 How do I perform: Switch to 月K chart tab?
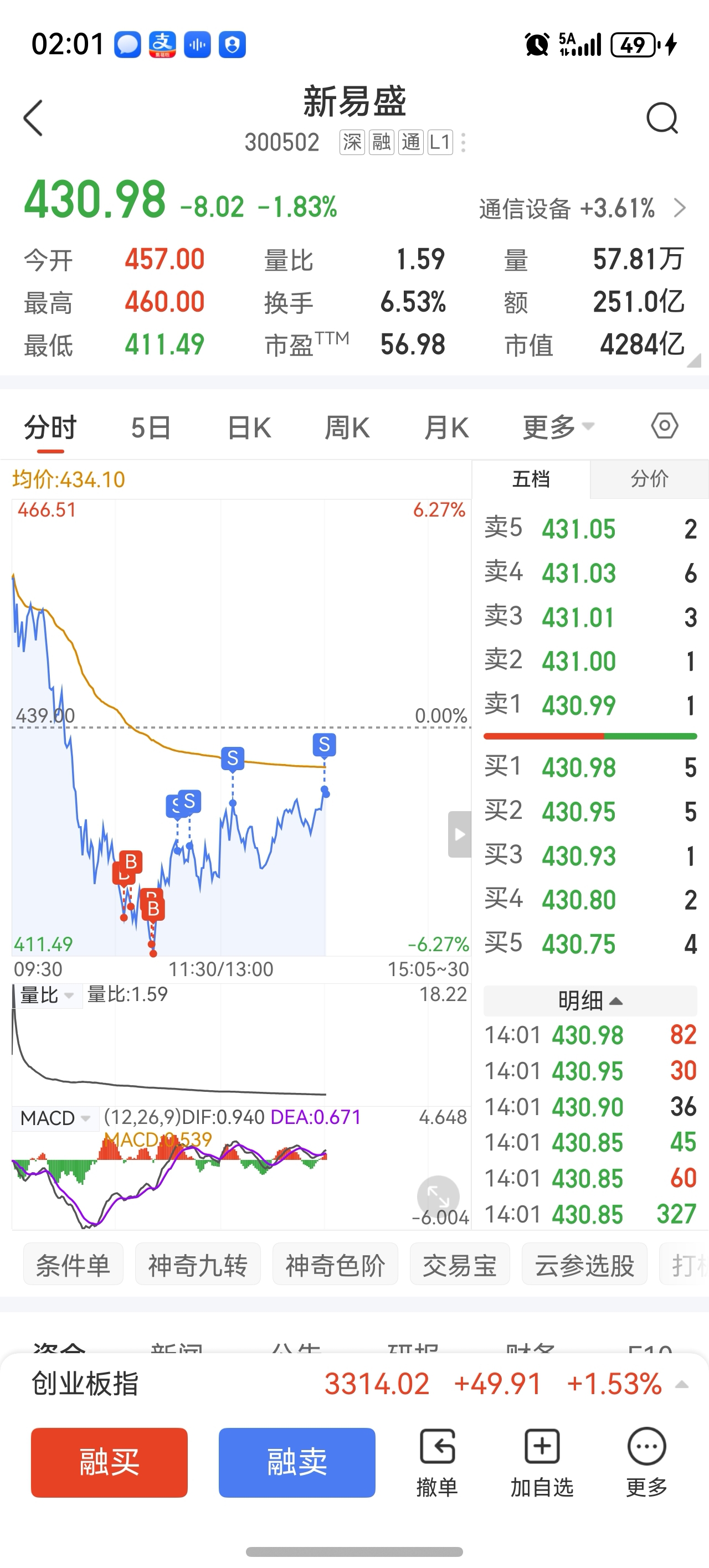tap(446, 428)
